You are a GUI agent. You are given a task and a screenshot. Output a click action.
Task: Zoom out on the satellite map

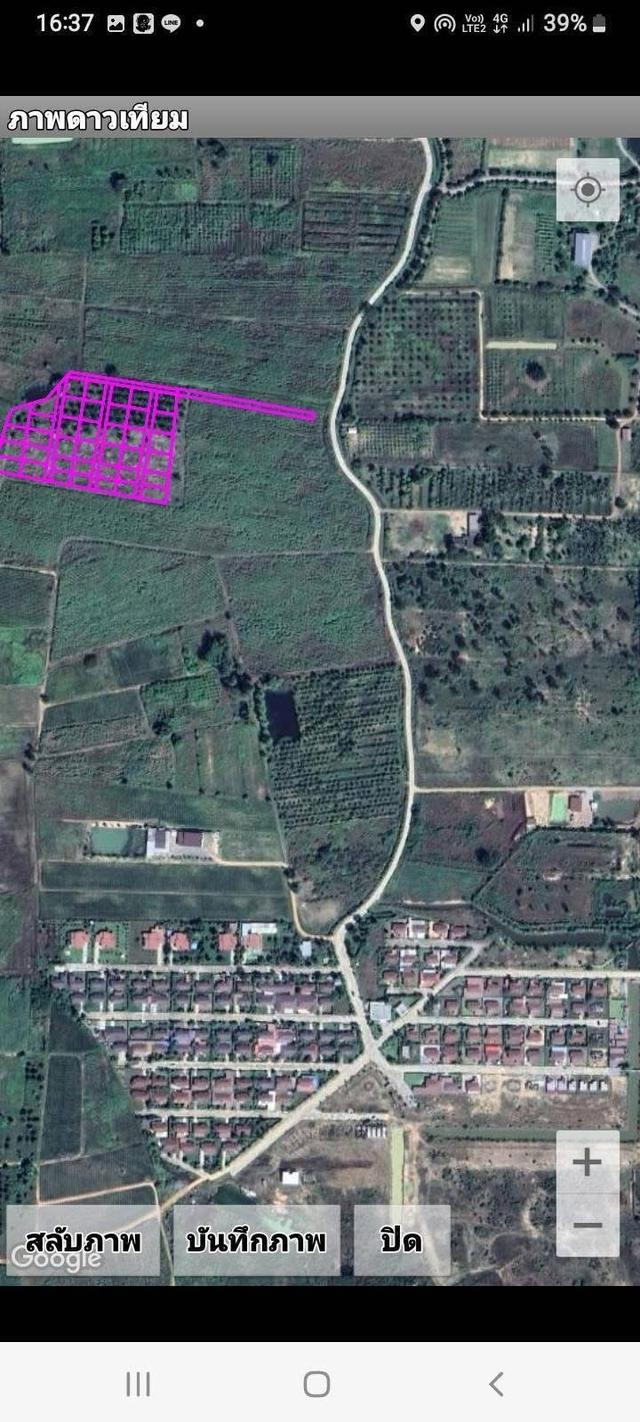tap(587, 1225)
